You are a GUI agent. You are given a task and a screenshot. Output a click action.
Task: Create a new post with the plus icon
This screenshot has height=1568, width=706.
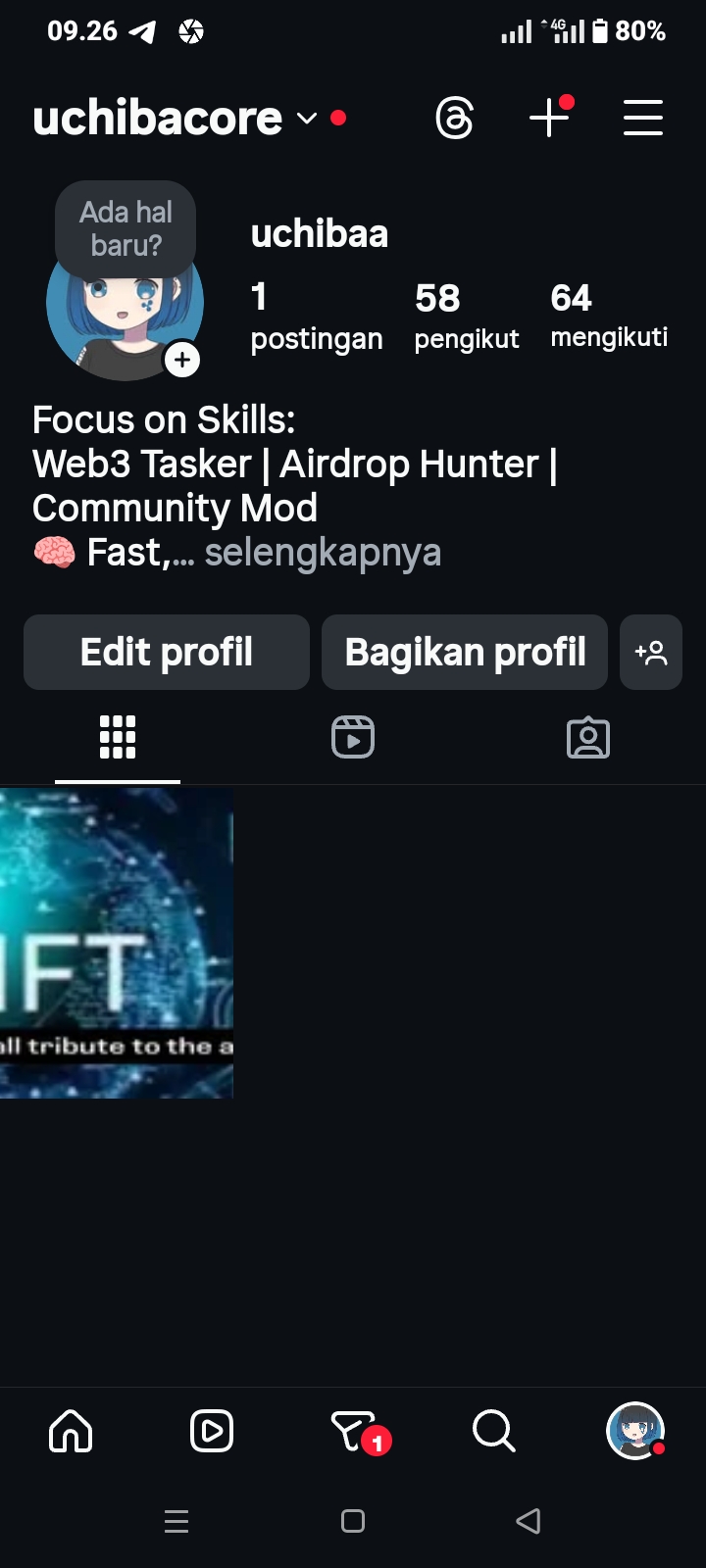point(549,119)
